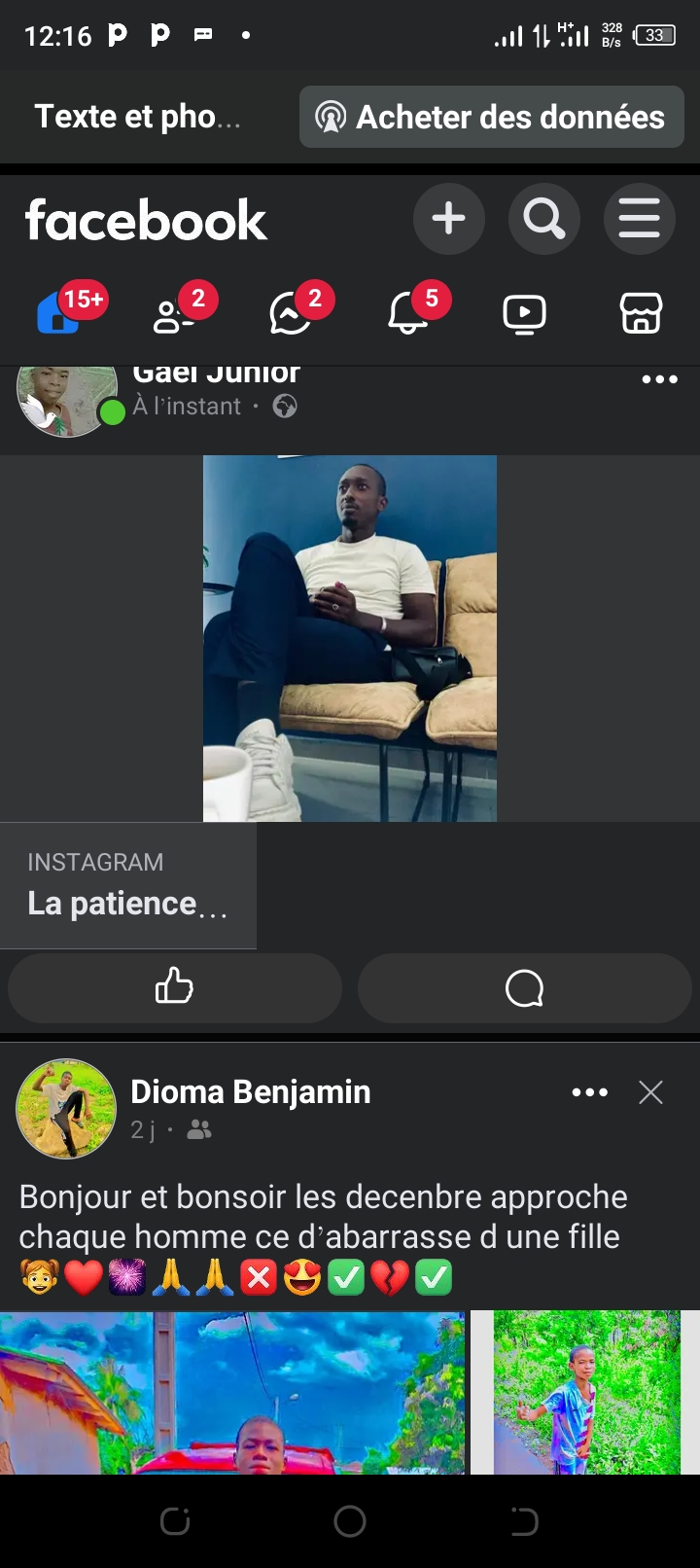Image resolution: width=700 pixels, height=1568 pixels.
Task: Open the Instagram link La patience
Action: click(x=128, y=885)
